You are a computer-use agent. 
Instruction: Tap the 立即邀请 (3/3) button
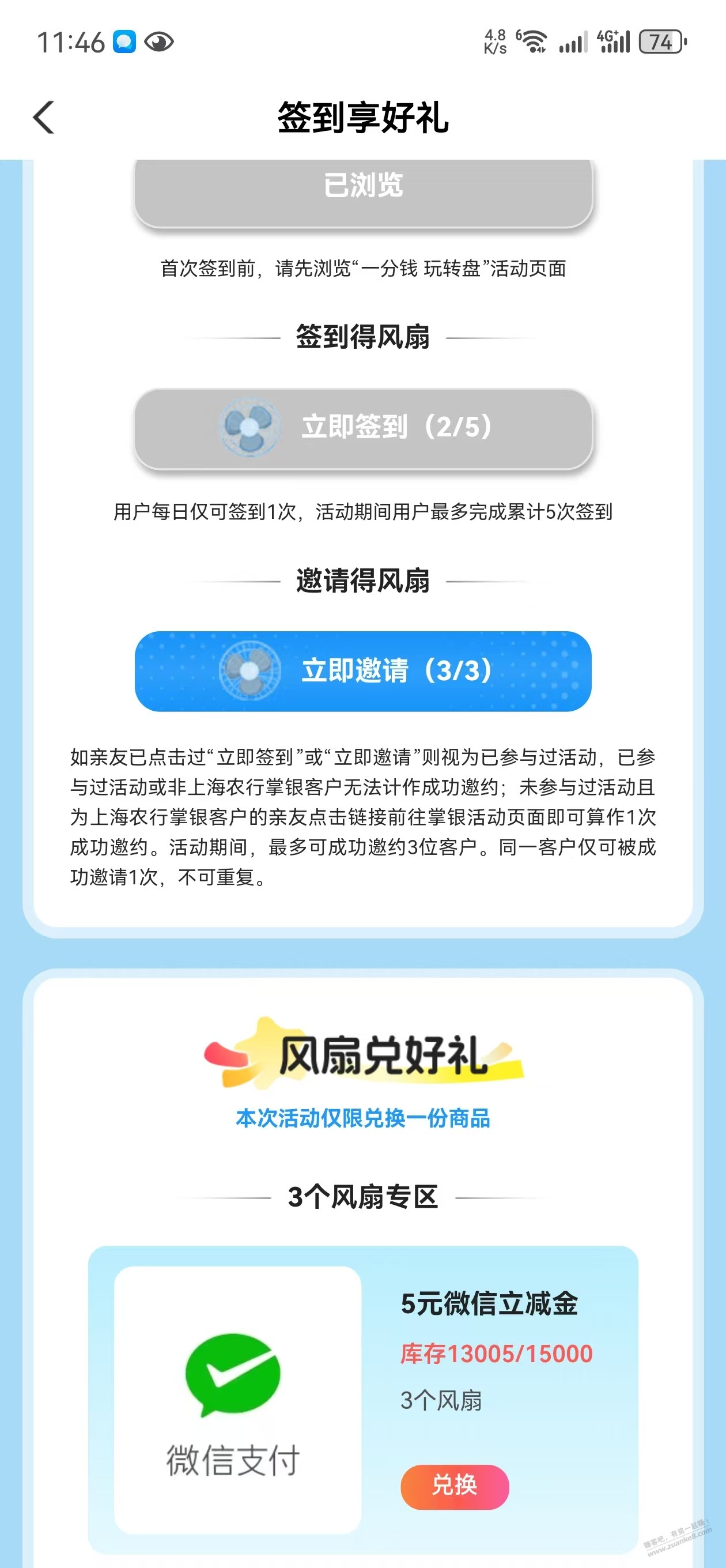click(x=362, y=671)
